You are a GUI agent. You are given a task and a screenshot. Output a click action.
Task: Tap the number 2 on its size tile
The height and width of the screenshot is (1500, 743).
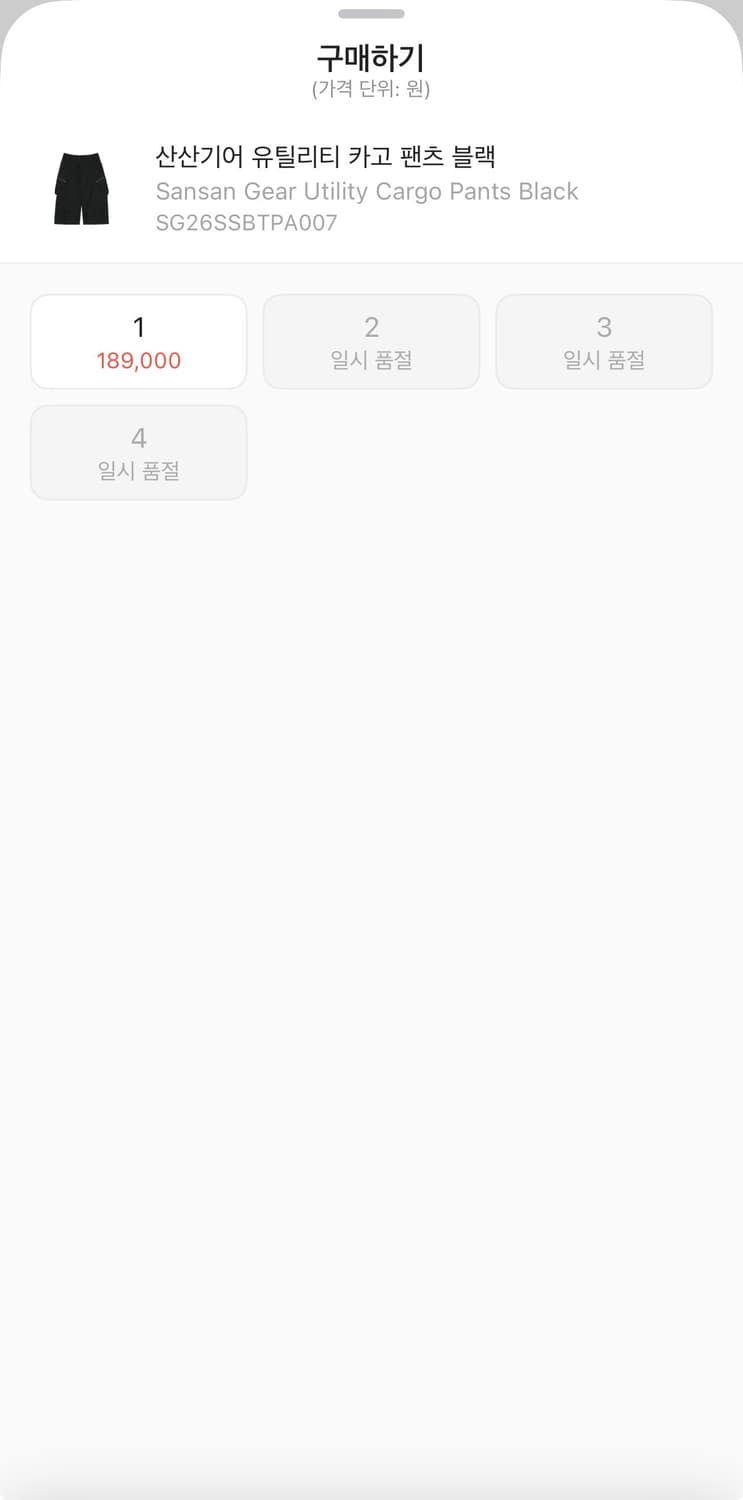pyautogui.click(x=371, y=327)
